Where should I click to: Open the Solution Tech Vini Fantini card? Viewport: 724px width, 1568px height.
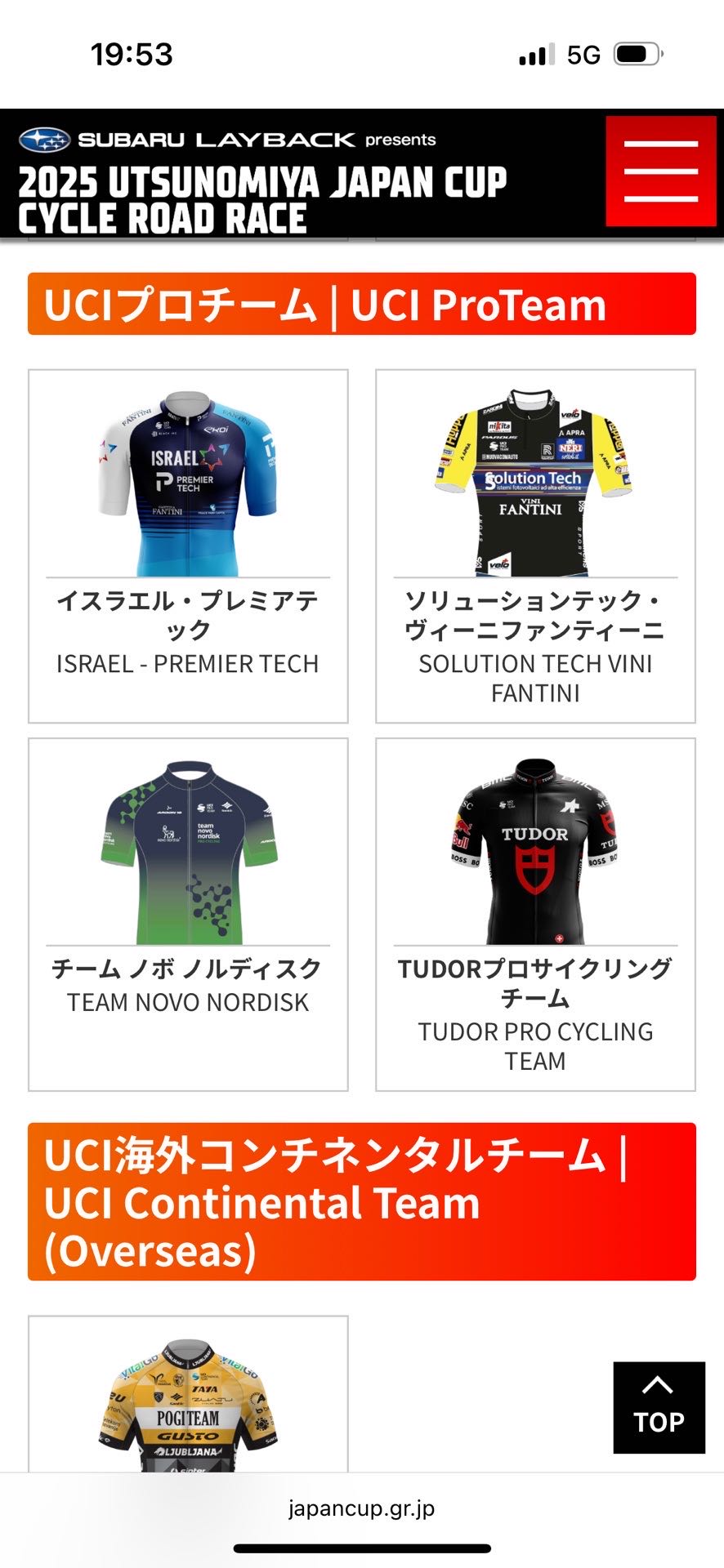(x=535, y=546)
